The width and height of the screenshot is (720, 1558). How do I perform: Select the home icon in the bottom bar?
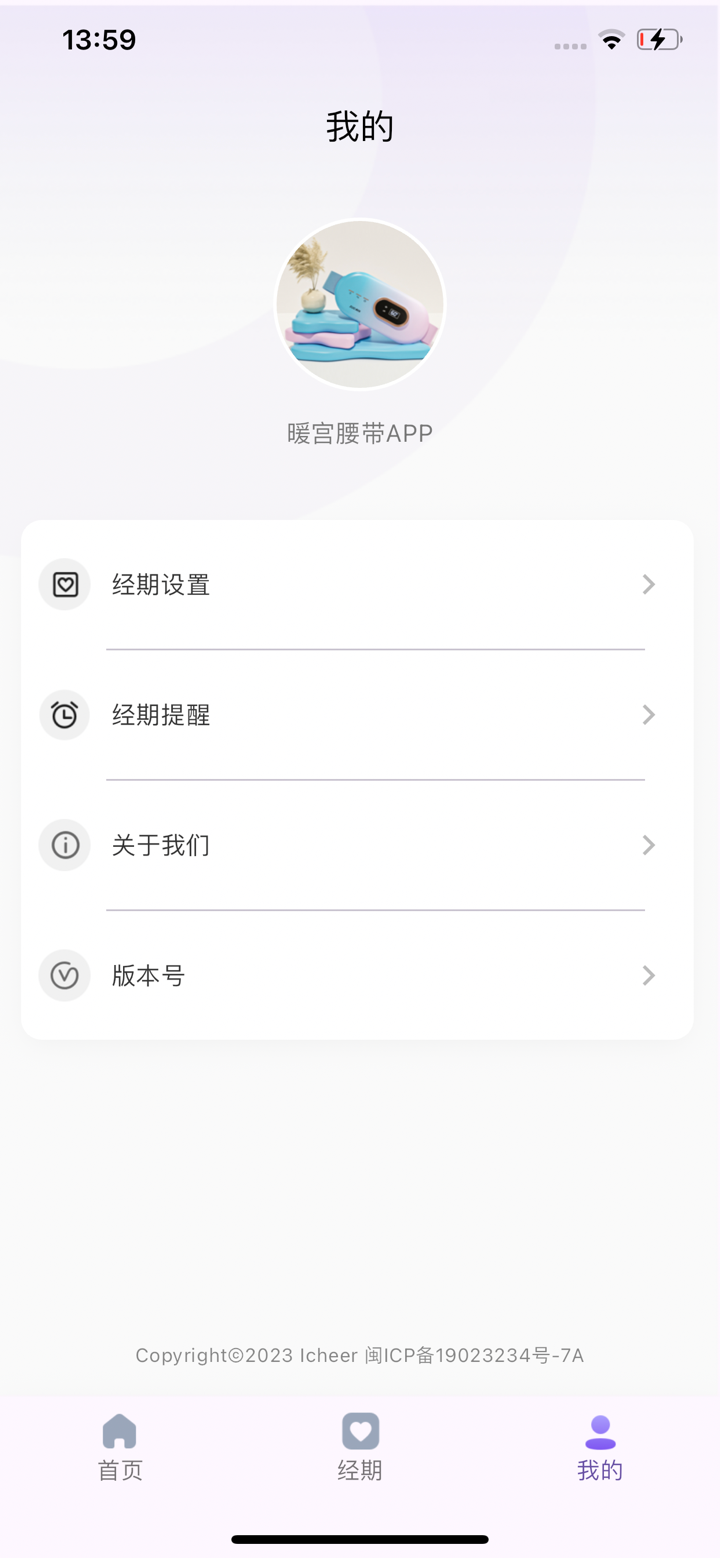tap(119, 1432)
